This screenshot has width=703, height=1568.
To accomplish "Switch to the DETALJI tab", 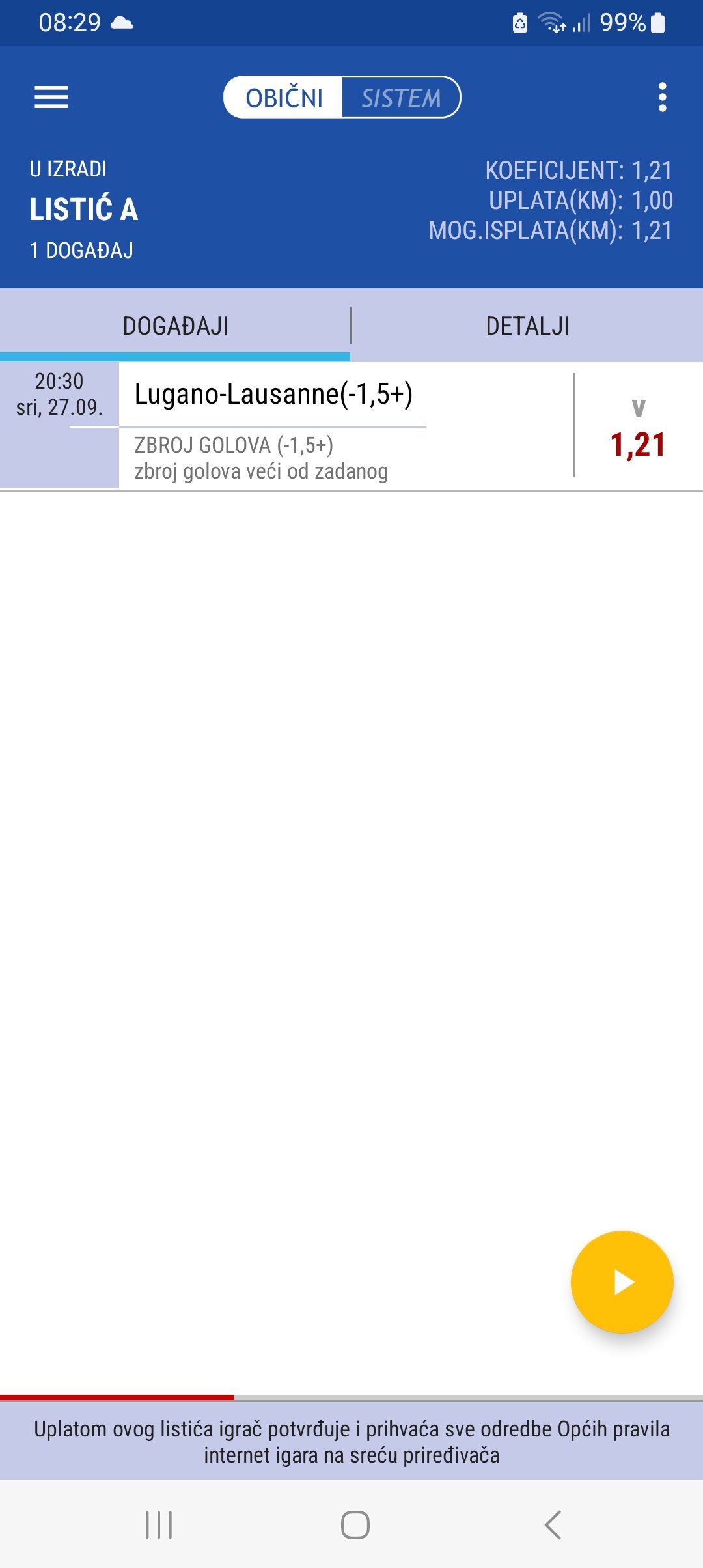I will 527,326.
